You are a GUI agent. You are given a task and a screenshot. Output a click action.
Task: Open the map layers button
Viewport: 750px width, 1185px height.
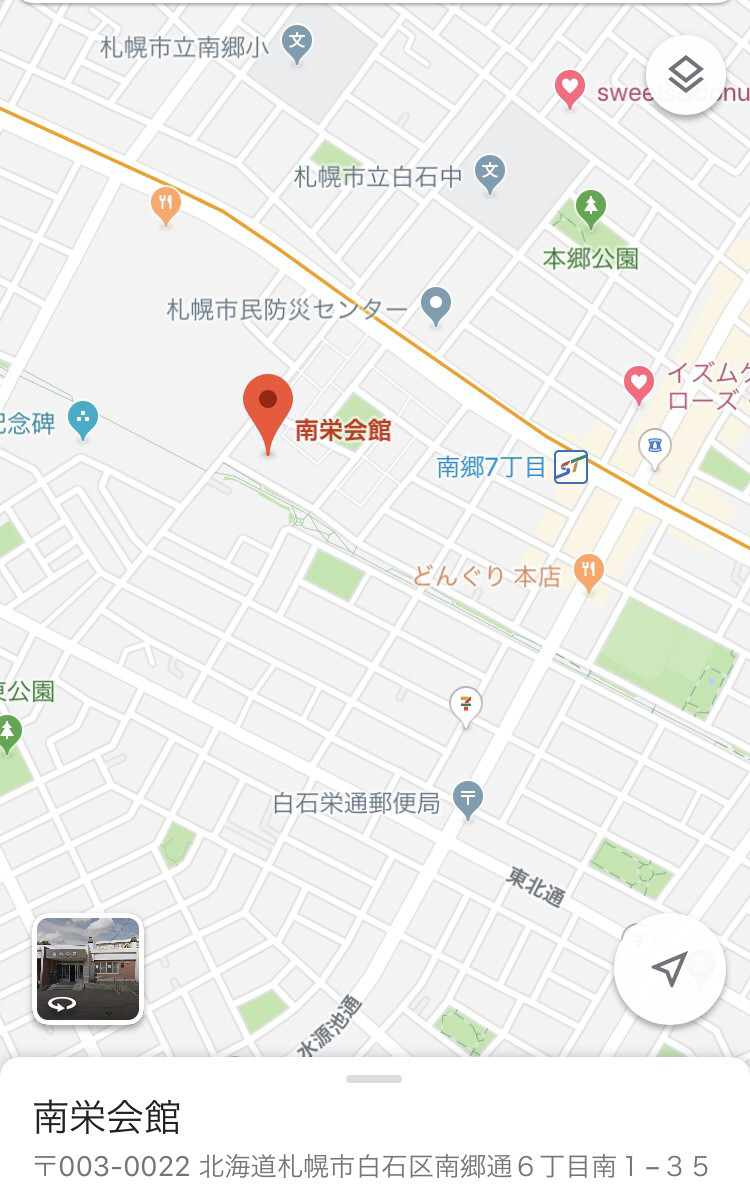coord(686,74)
